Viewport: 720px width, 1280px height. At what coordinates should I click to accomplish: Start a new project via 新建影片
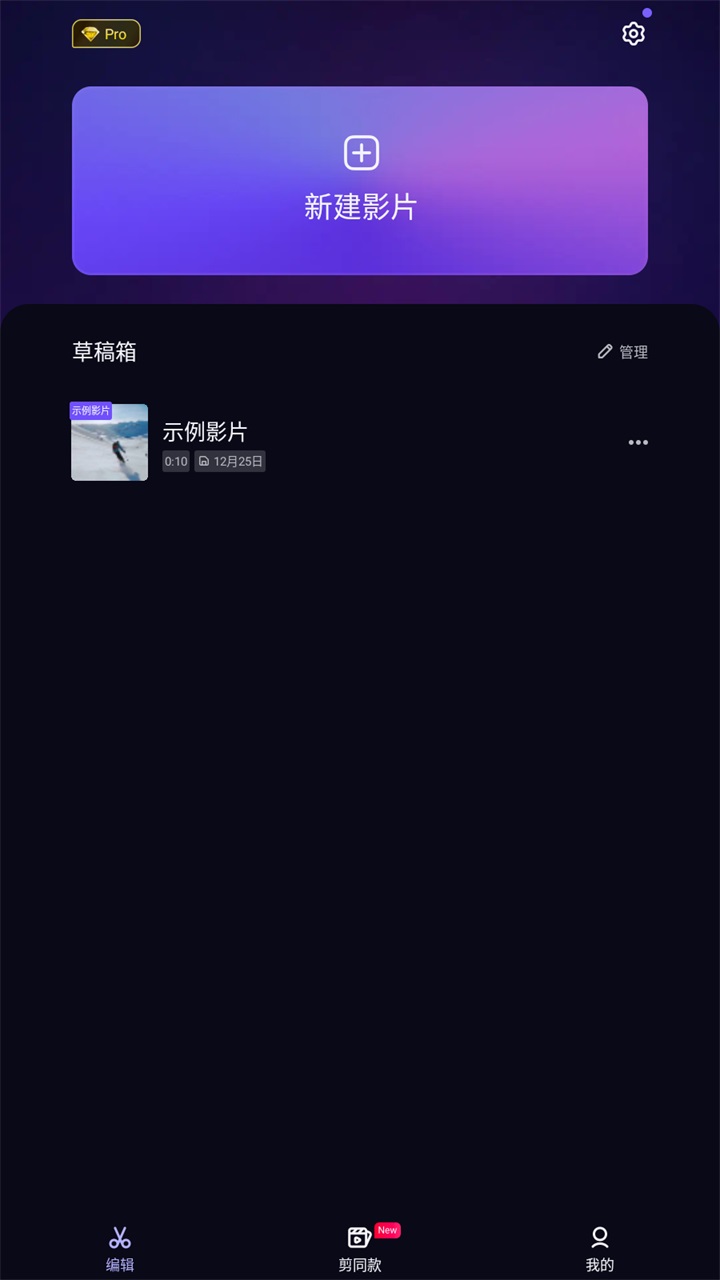[360, 180]
